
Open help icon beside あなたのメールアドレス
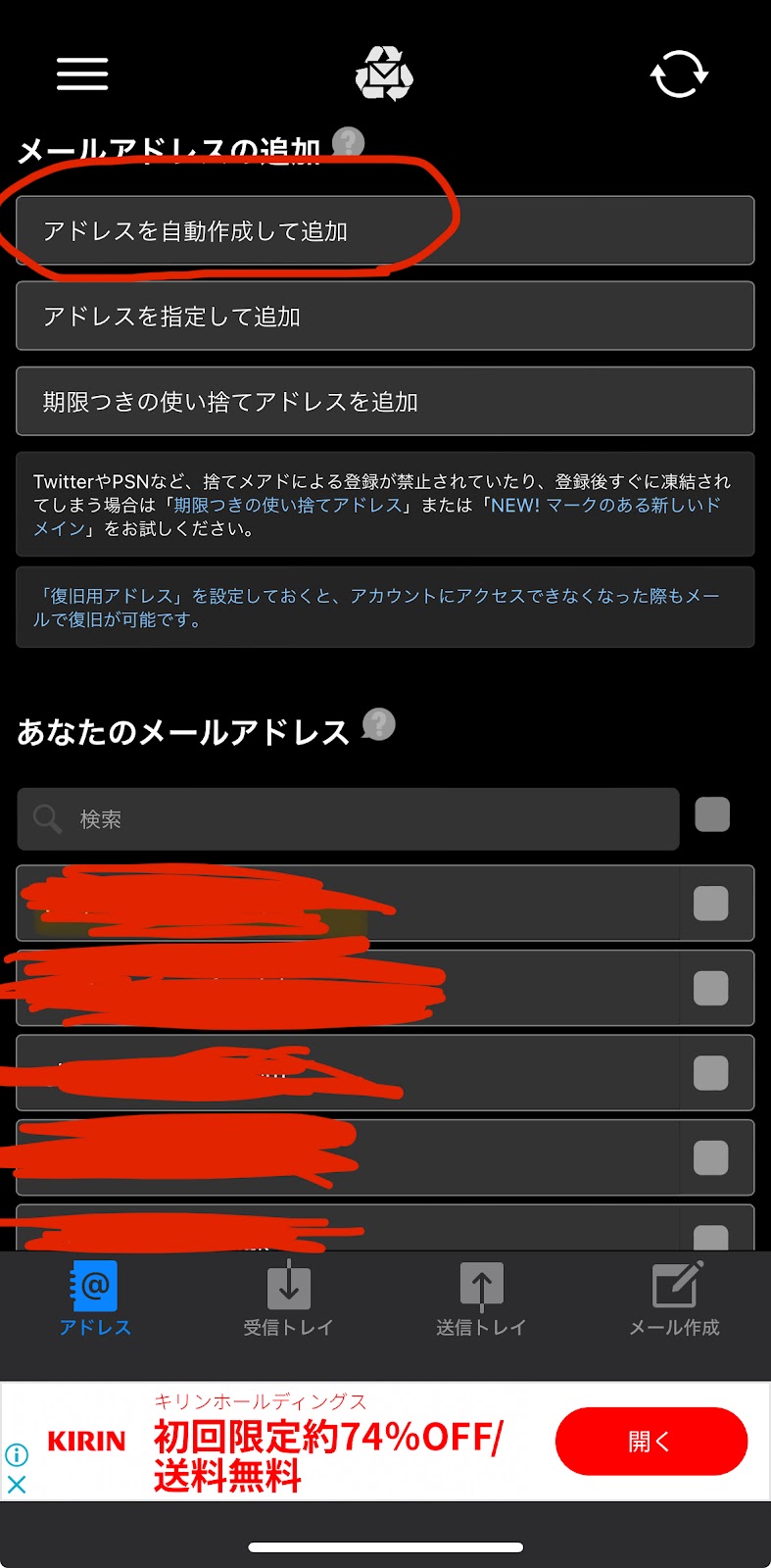[379, 725]
